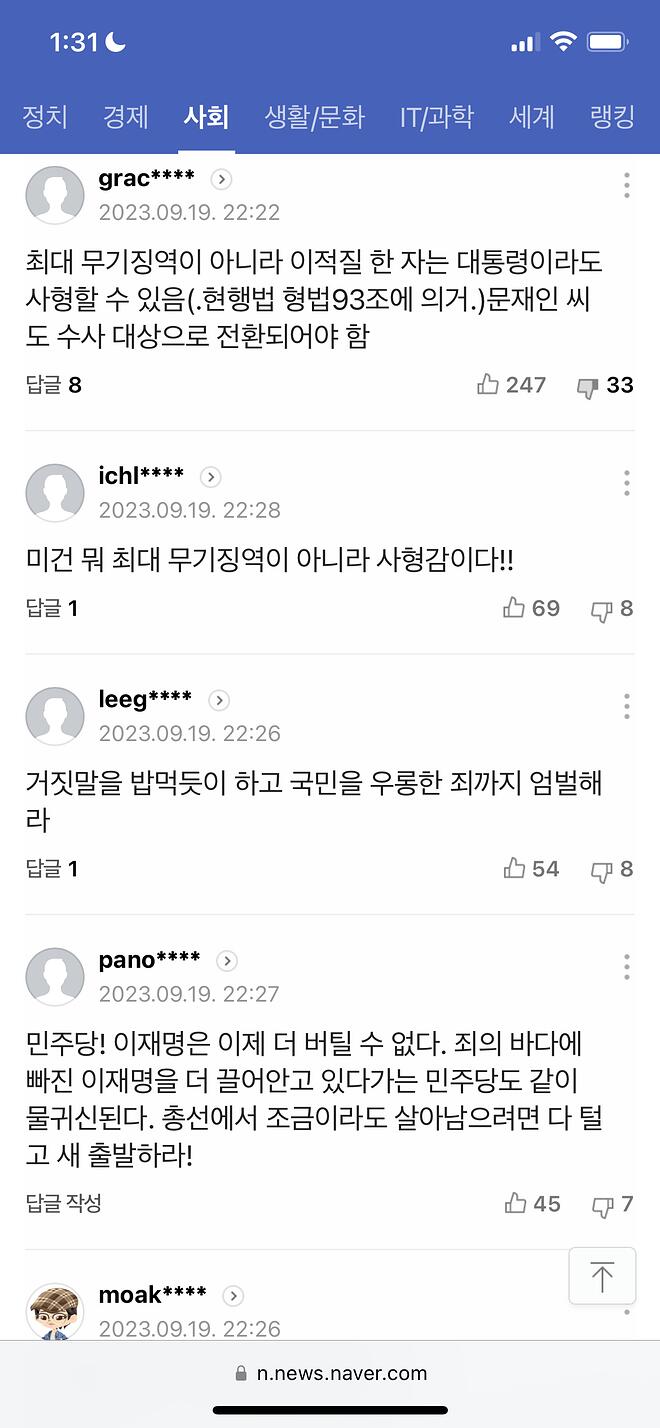Jump back to top with arrow button
The width and height of the screenshot is (660, 1428).
coord(602,1276)
